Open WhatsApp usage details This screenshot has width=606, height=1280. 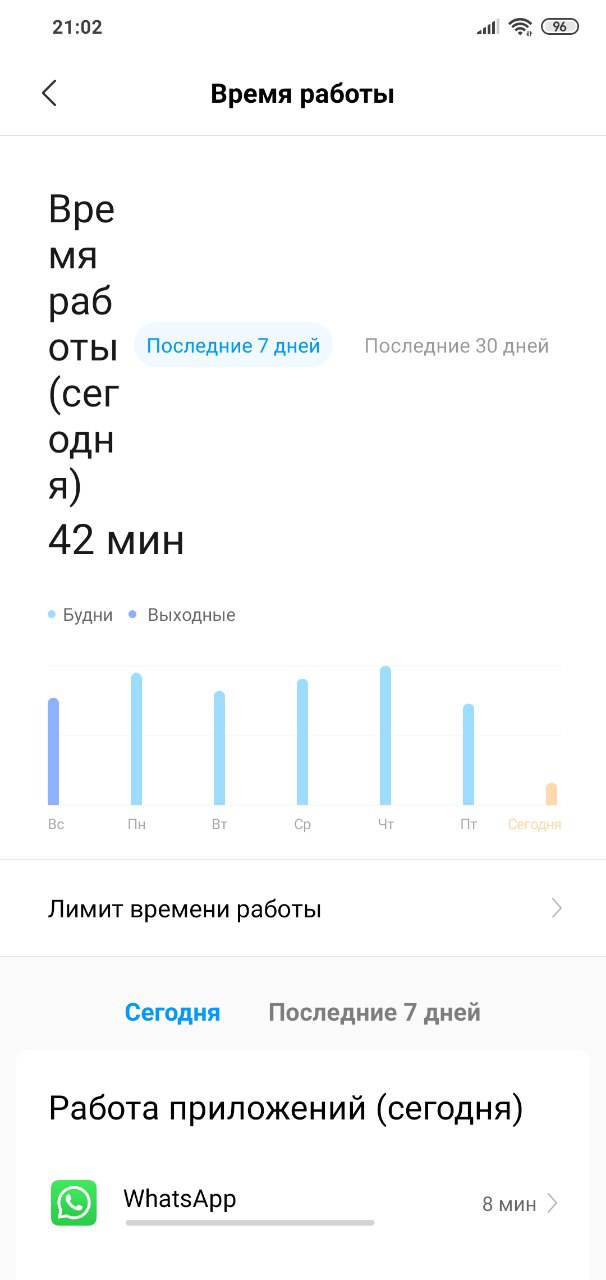coord(303,1204)
